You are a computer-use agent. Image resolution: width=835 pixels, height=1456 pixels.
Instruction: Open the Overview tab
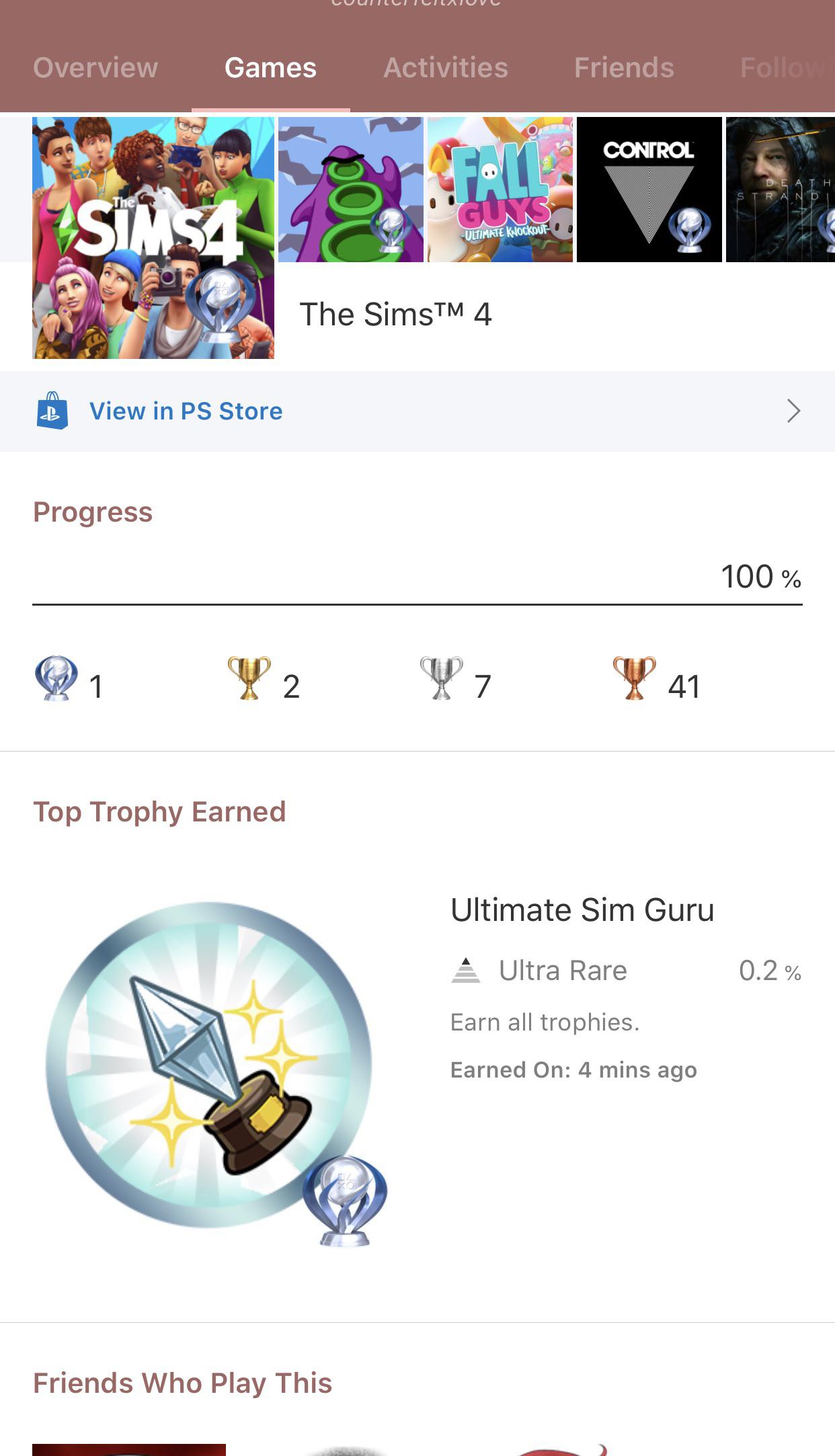pyautogui.click(x=95, y=67)
